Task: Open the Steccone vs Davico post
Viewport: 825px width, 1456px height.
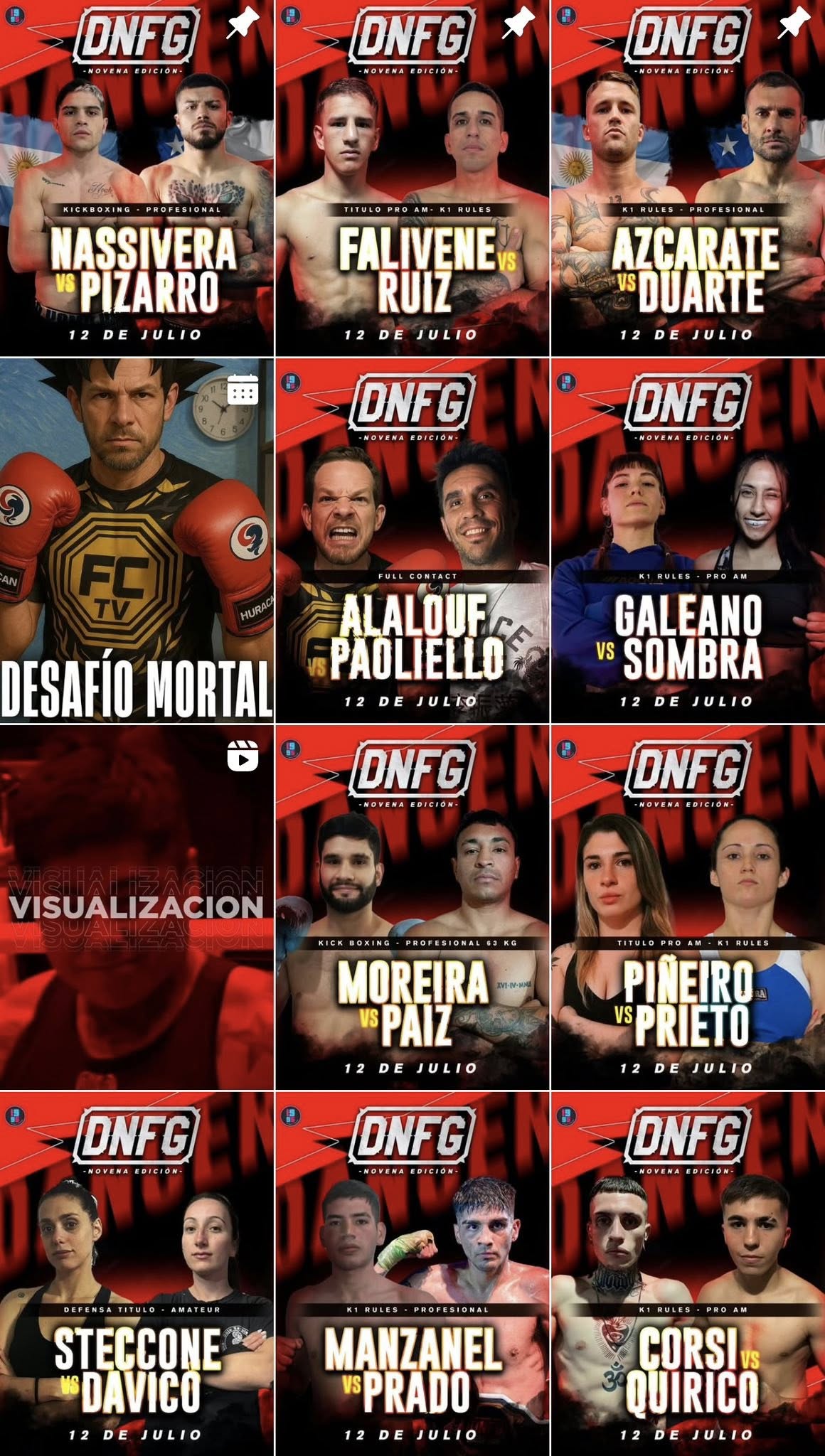Action: 137,1273
